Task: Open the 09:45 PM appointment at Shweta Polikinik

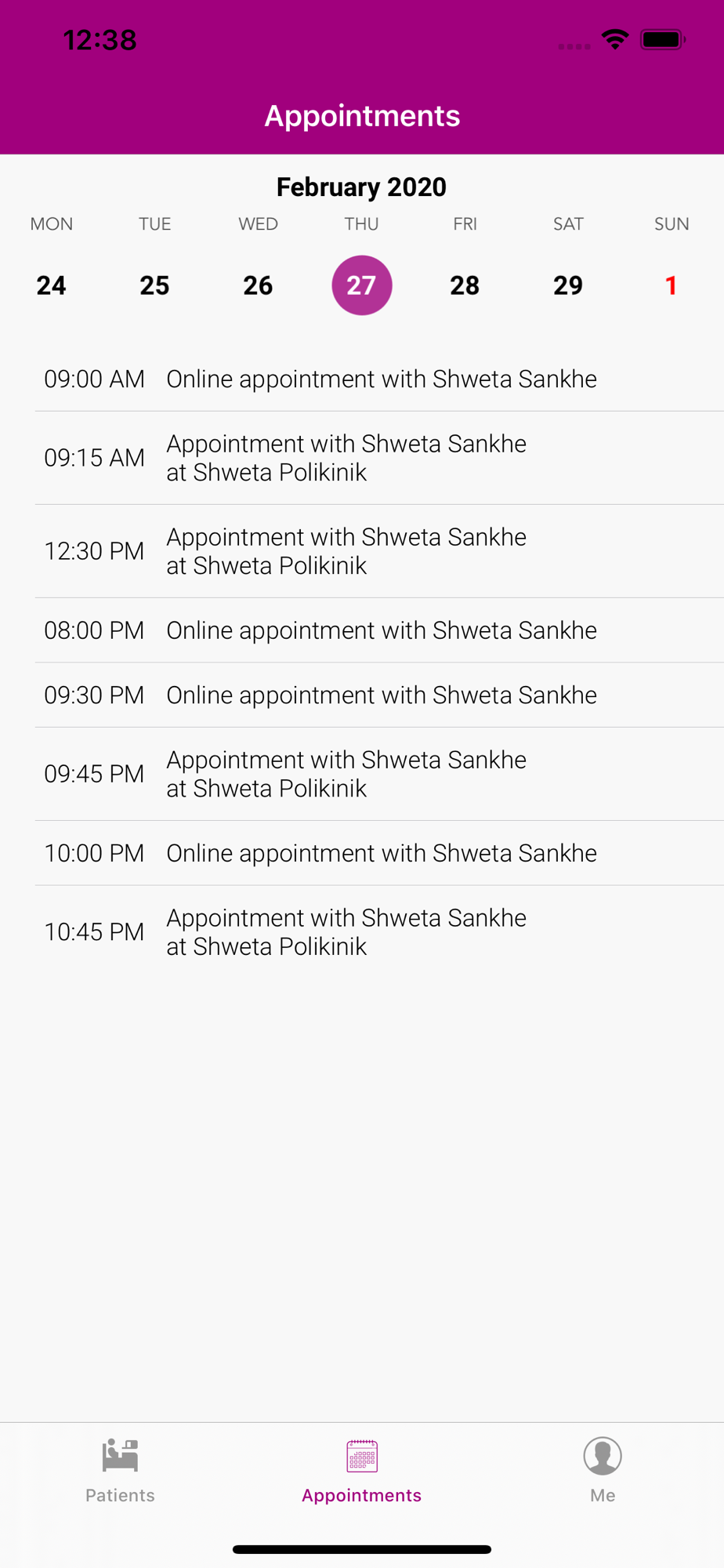Action: 379,774
